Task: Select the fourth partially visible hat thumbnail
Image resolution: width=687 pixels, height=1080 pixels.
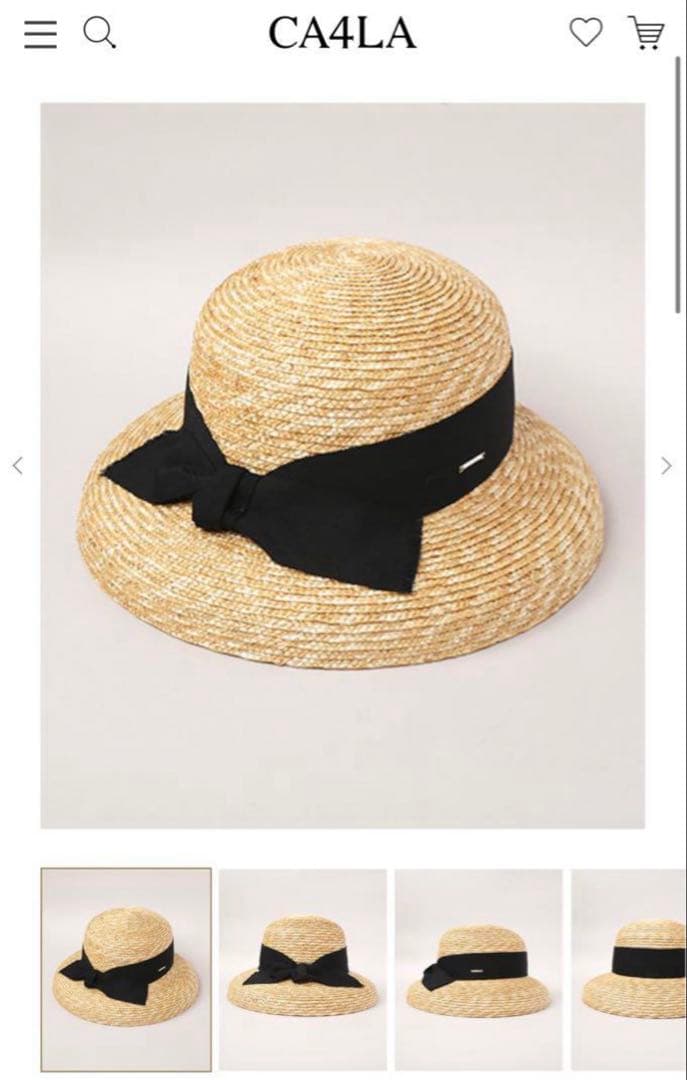Action: point(630,969)
